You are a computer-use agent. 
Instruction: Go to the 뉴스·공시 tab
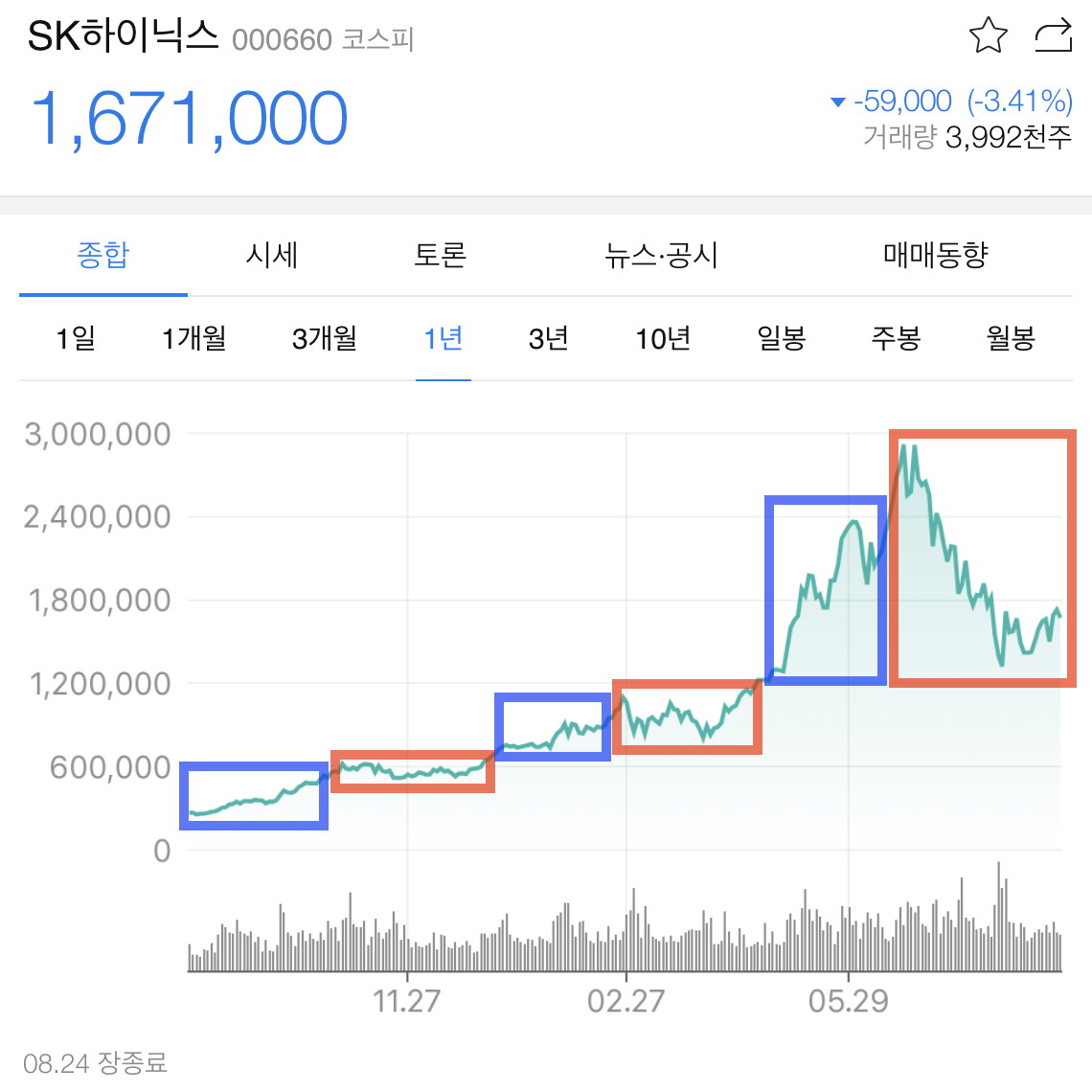tap(661, 255)
